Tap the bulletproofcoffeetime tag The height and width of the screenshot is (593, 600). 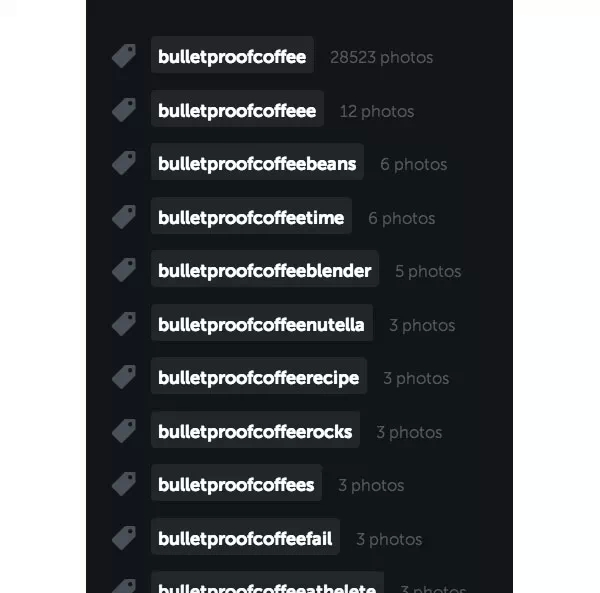pos(251,218)
